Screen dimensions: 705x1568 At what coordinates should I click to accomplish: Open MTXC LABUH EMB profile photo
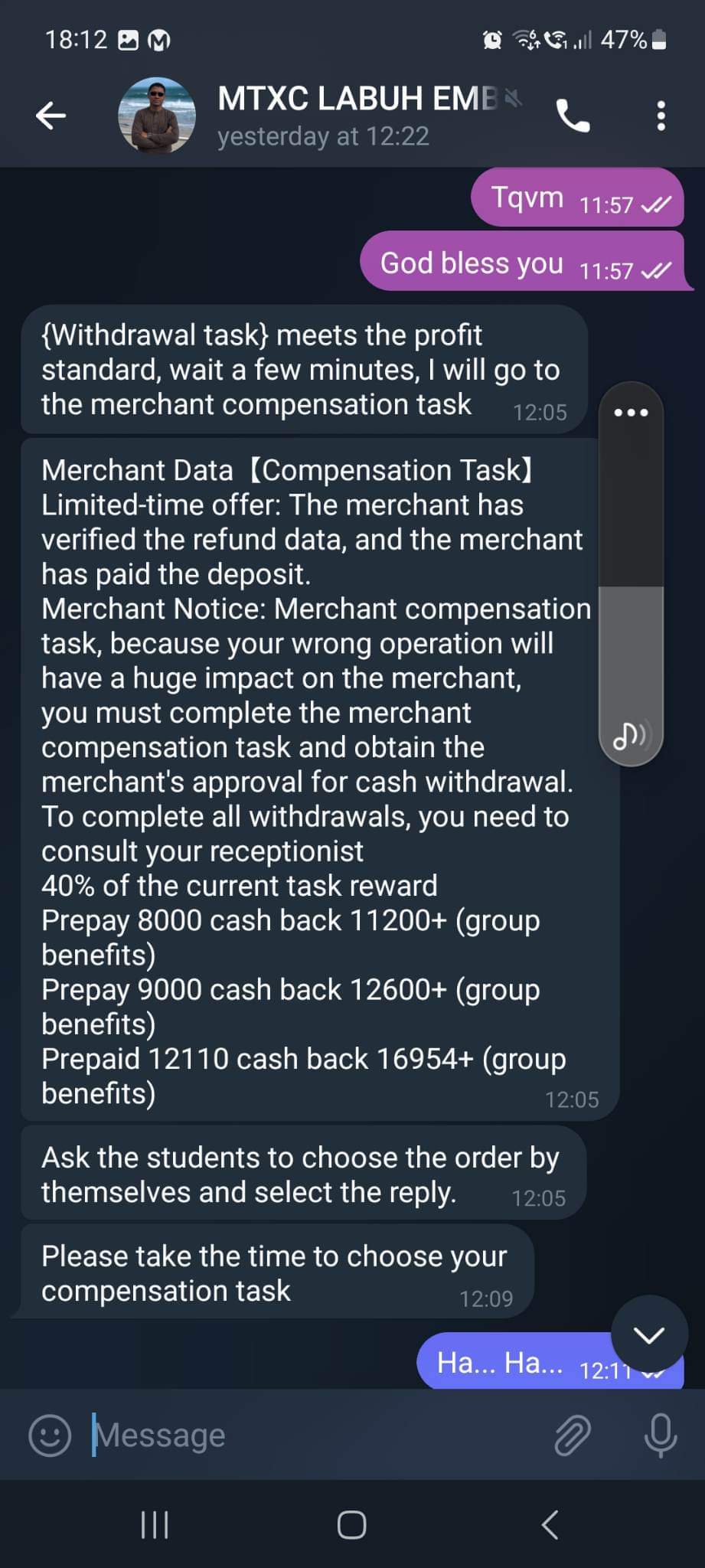click(157, 116)
